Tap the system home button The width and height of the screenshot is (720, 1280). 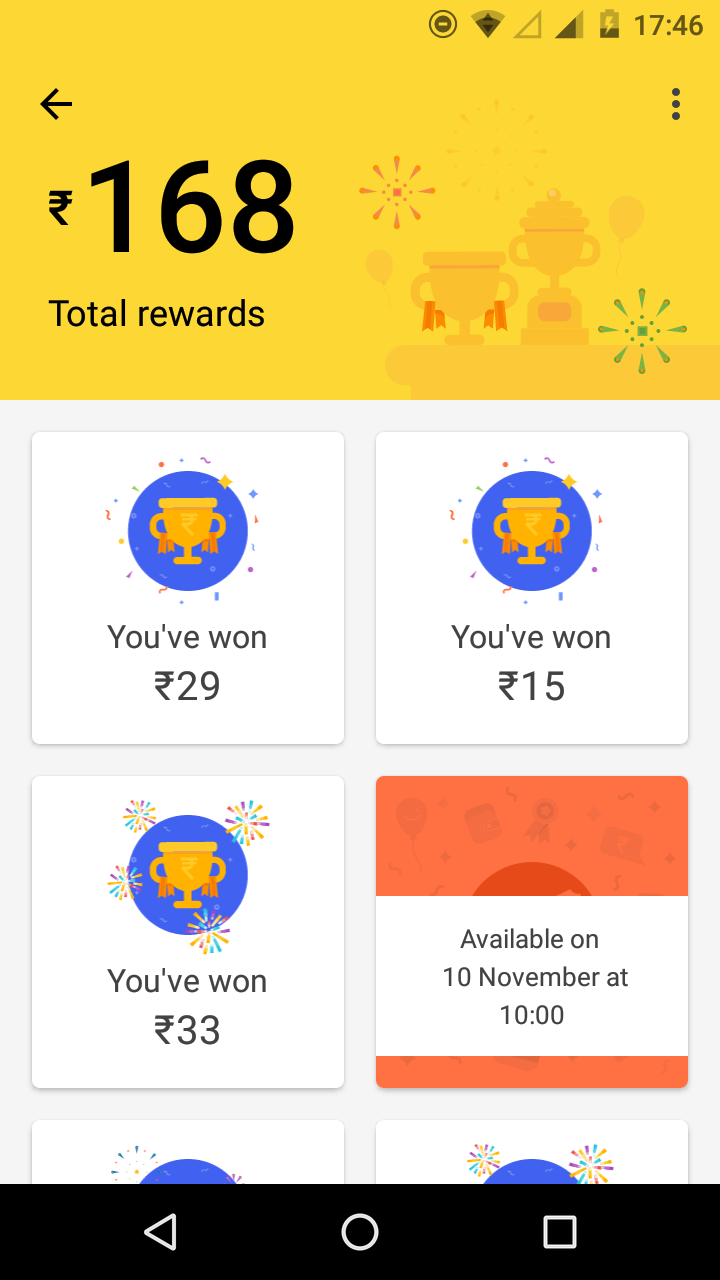(360, 1232)
